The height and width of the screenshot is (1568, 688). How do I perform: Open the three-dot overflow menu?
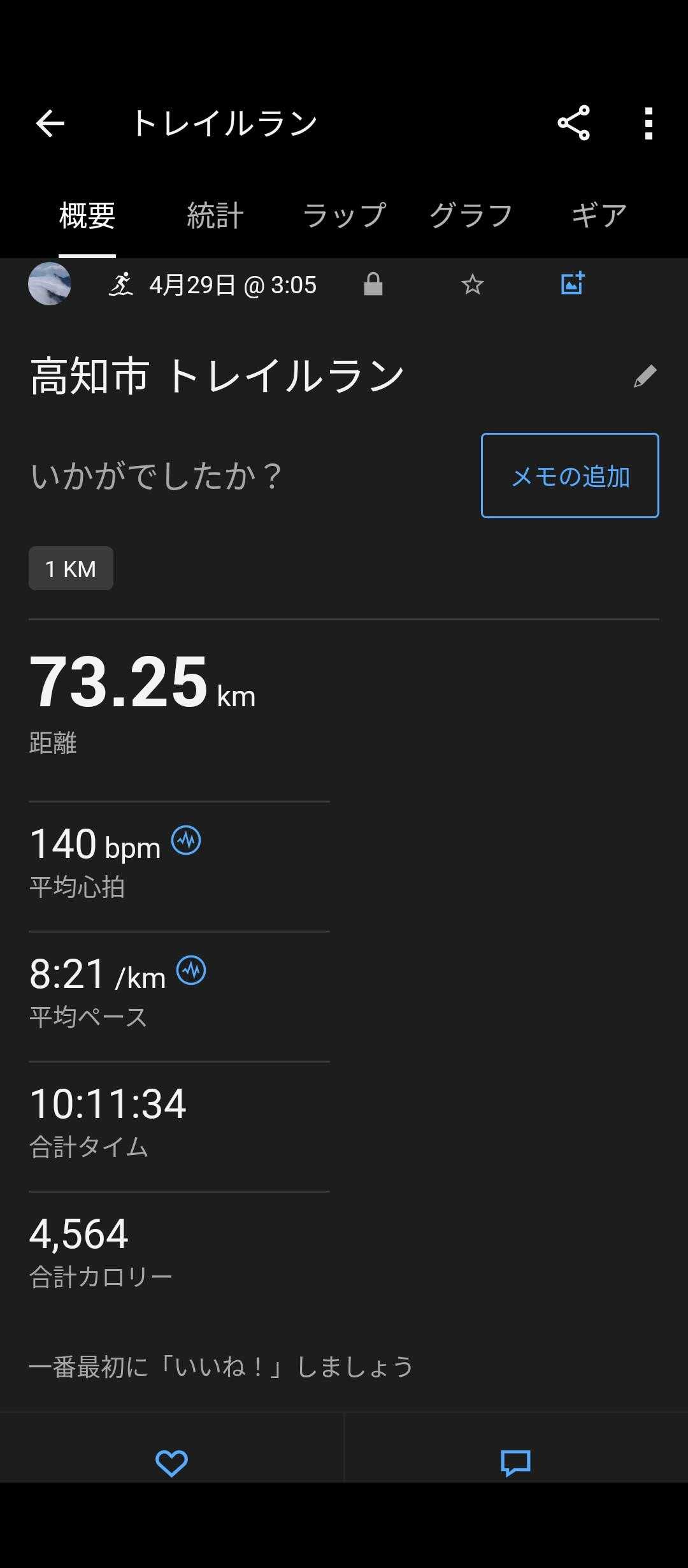pos(649,123)
